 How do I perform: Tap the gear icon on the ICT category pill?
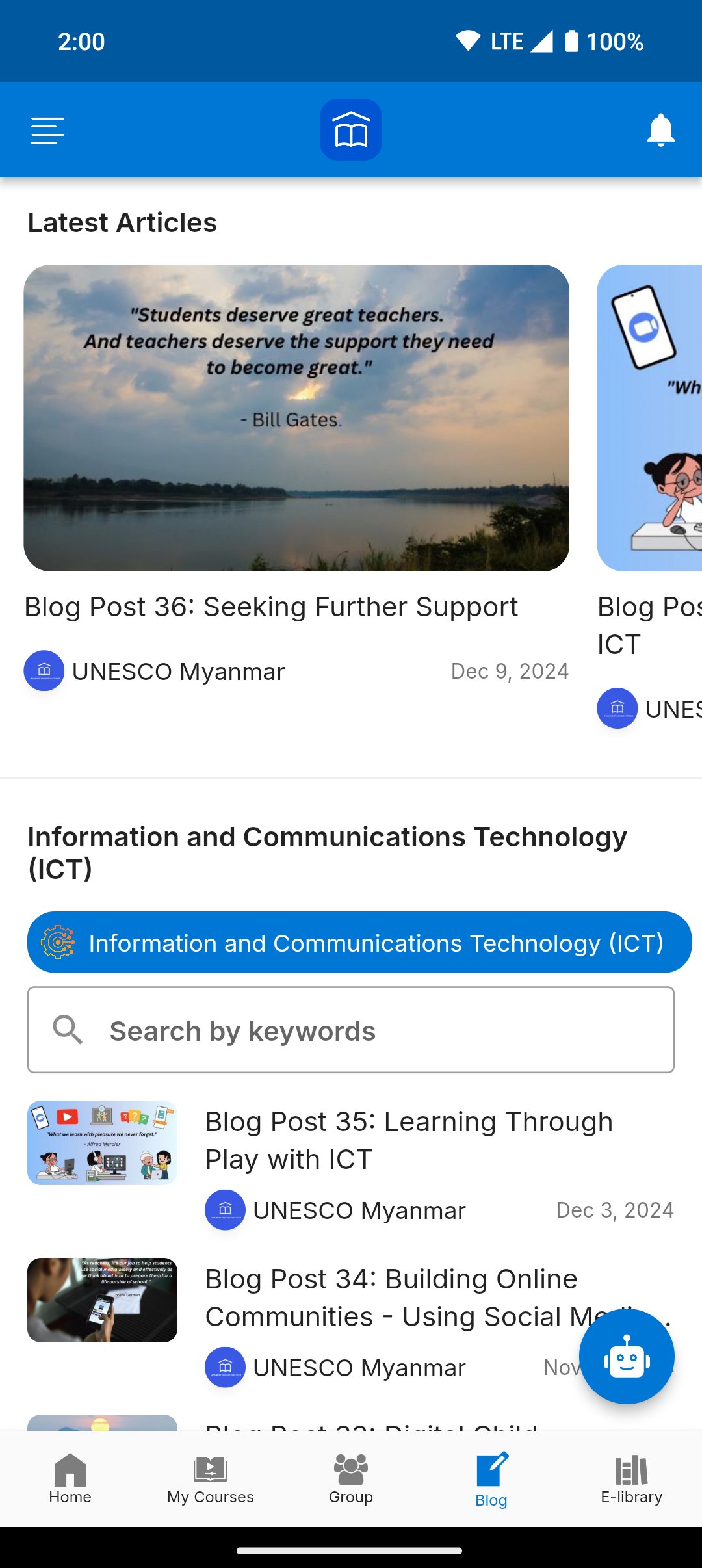click(x=56, y=943)
